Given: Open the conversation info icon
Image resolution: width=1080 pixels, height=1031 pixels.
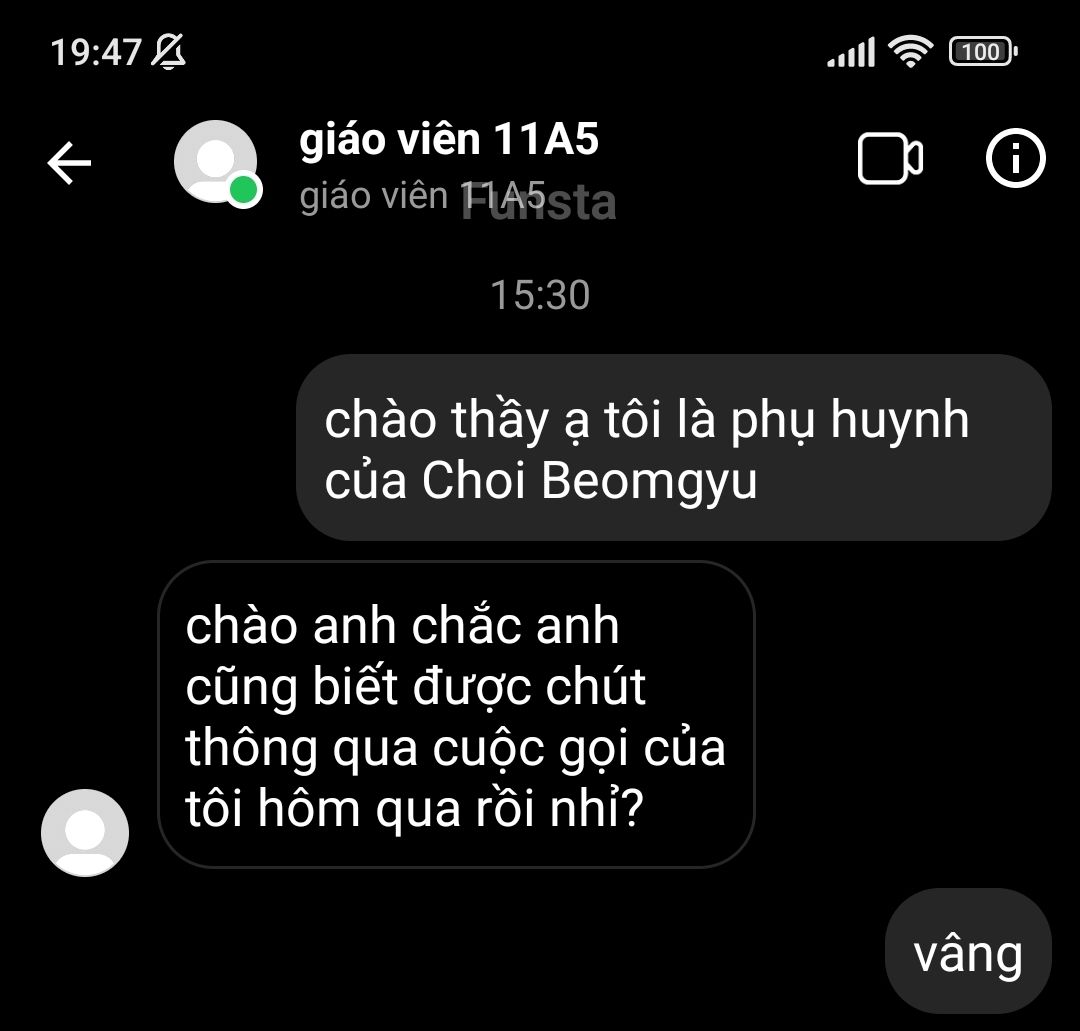Looking at the screenshot, I should (1016, 159).
